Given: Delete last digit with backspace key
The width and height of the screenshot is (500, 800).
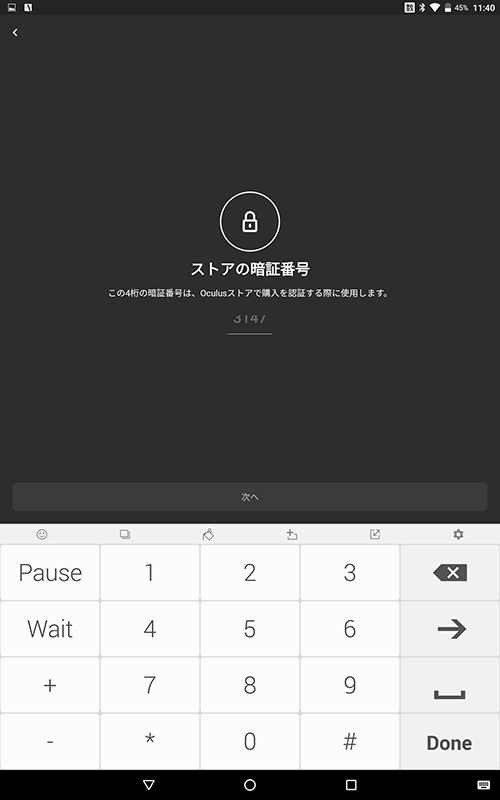Looking at the screenshot, I should [x=450, y=572].
